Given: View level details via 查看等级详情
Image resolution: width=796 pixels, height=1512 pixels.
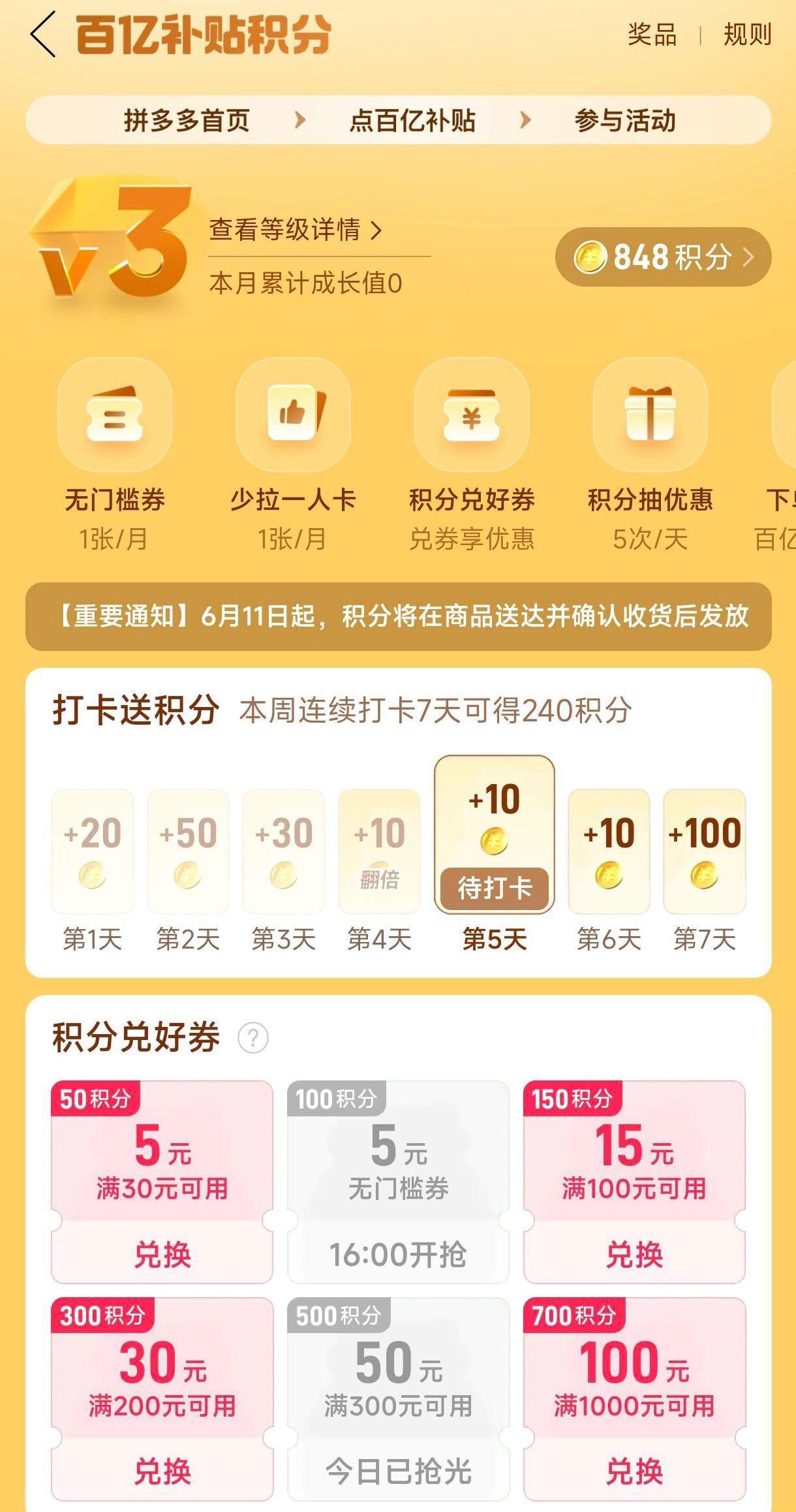Looking at the screenshot, I should (x=295, y=230).
